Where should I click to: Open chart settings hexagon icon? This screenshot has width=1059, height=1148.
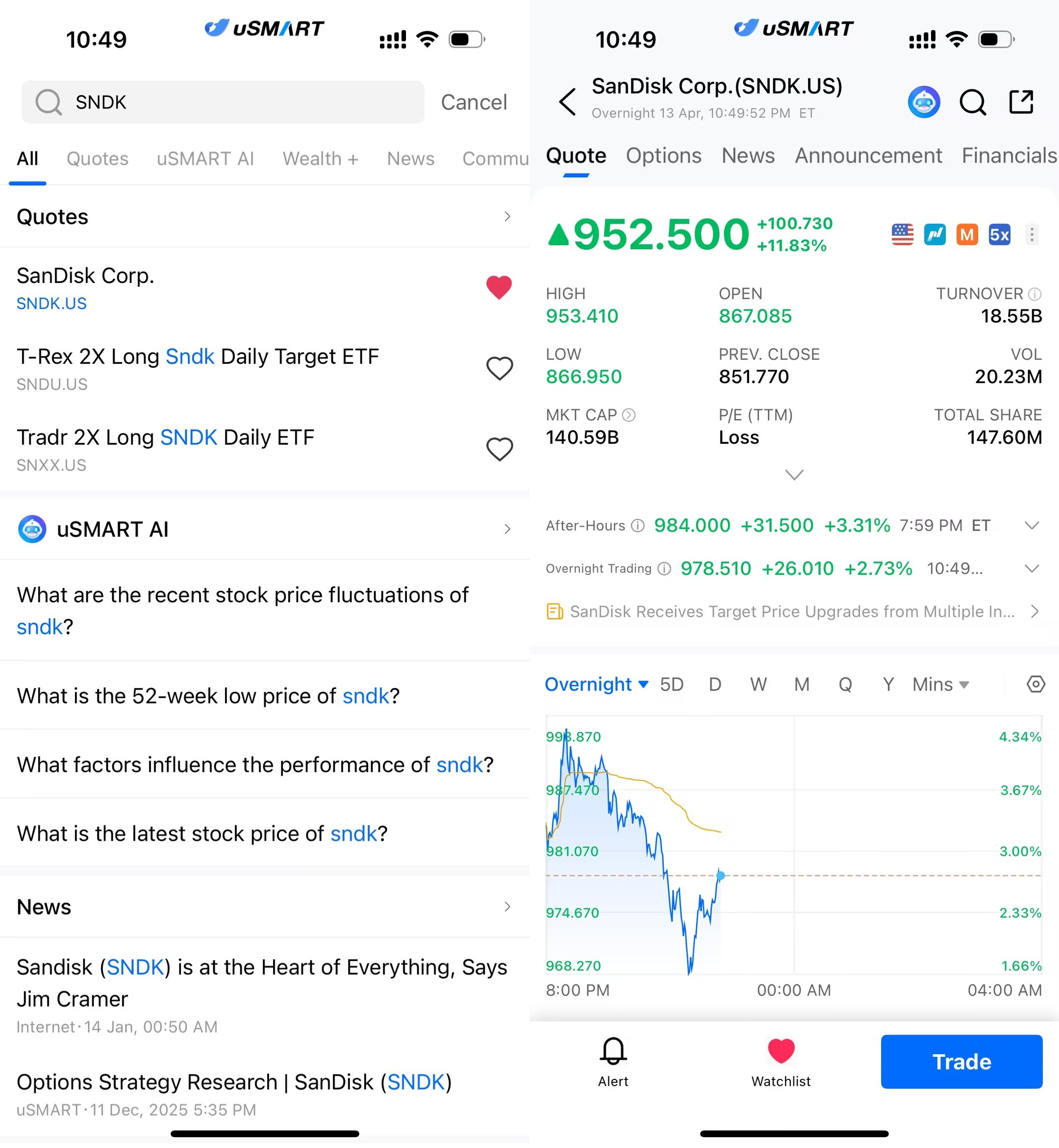1035,684
